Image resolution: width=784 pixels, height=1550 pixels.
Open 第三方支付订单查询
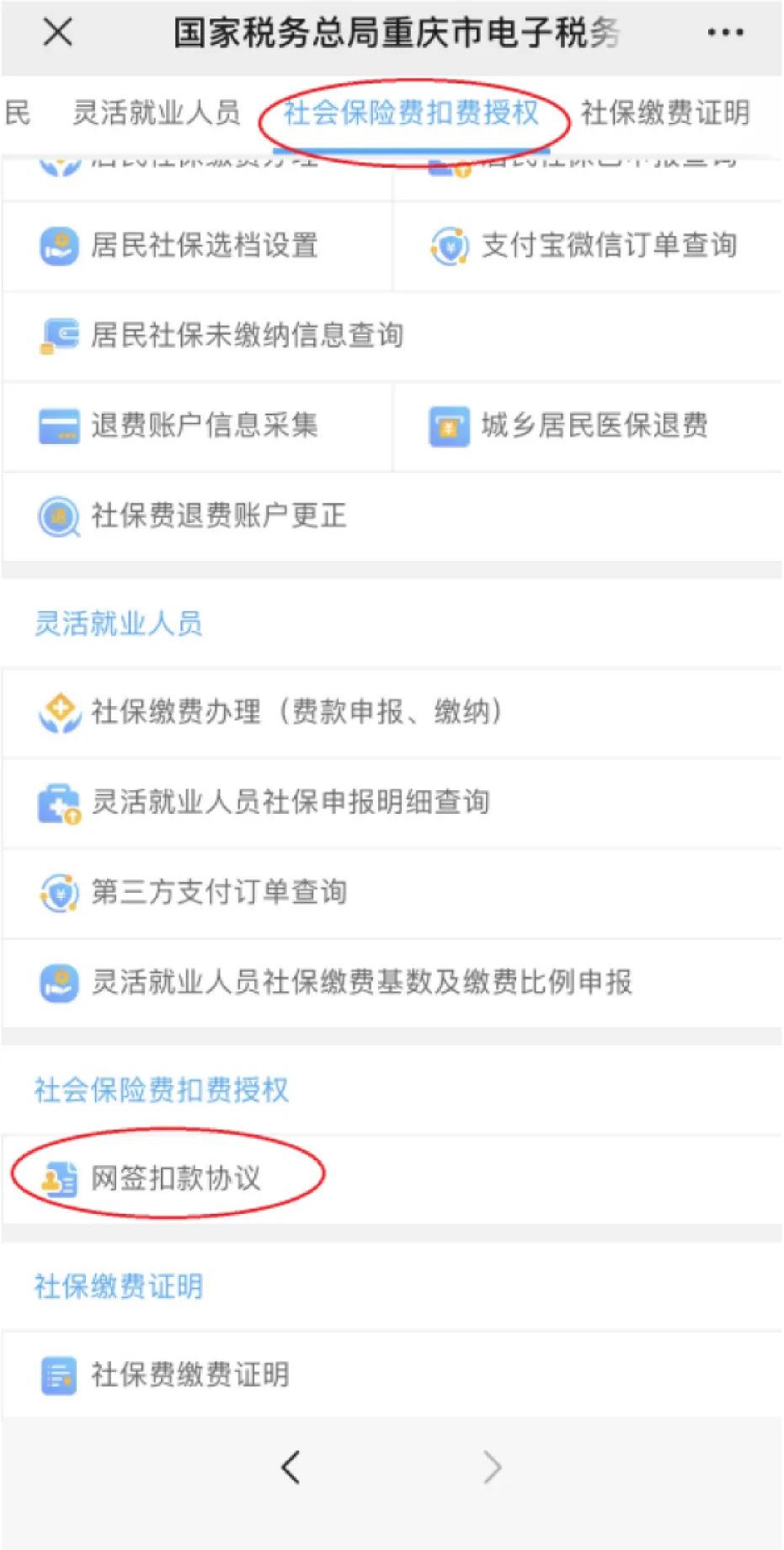pyautogui.click(x=218, y=892)
